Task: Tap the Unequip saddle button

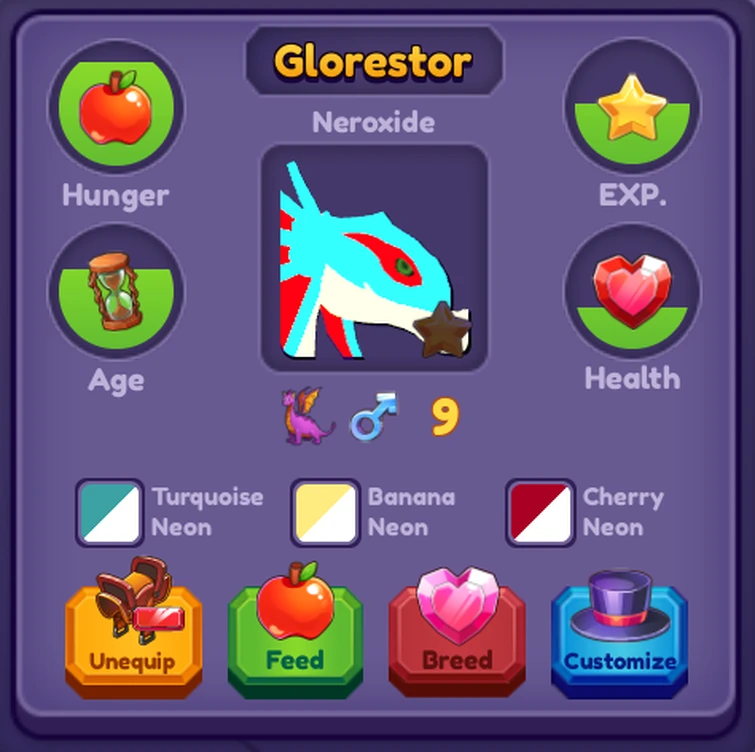Action: (133, 638)
